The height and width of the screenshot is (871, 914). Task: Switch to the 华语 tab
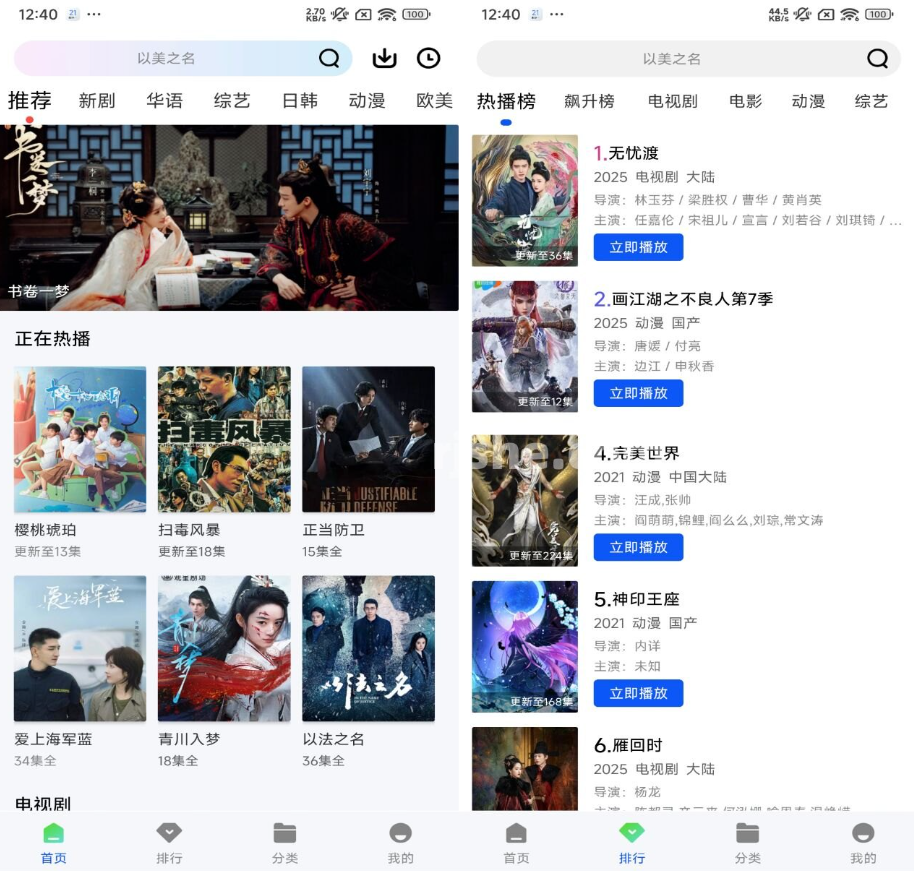pyautogui.click(x=164, y=101)
